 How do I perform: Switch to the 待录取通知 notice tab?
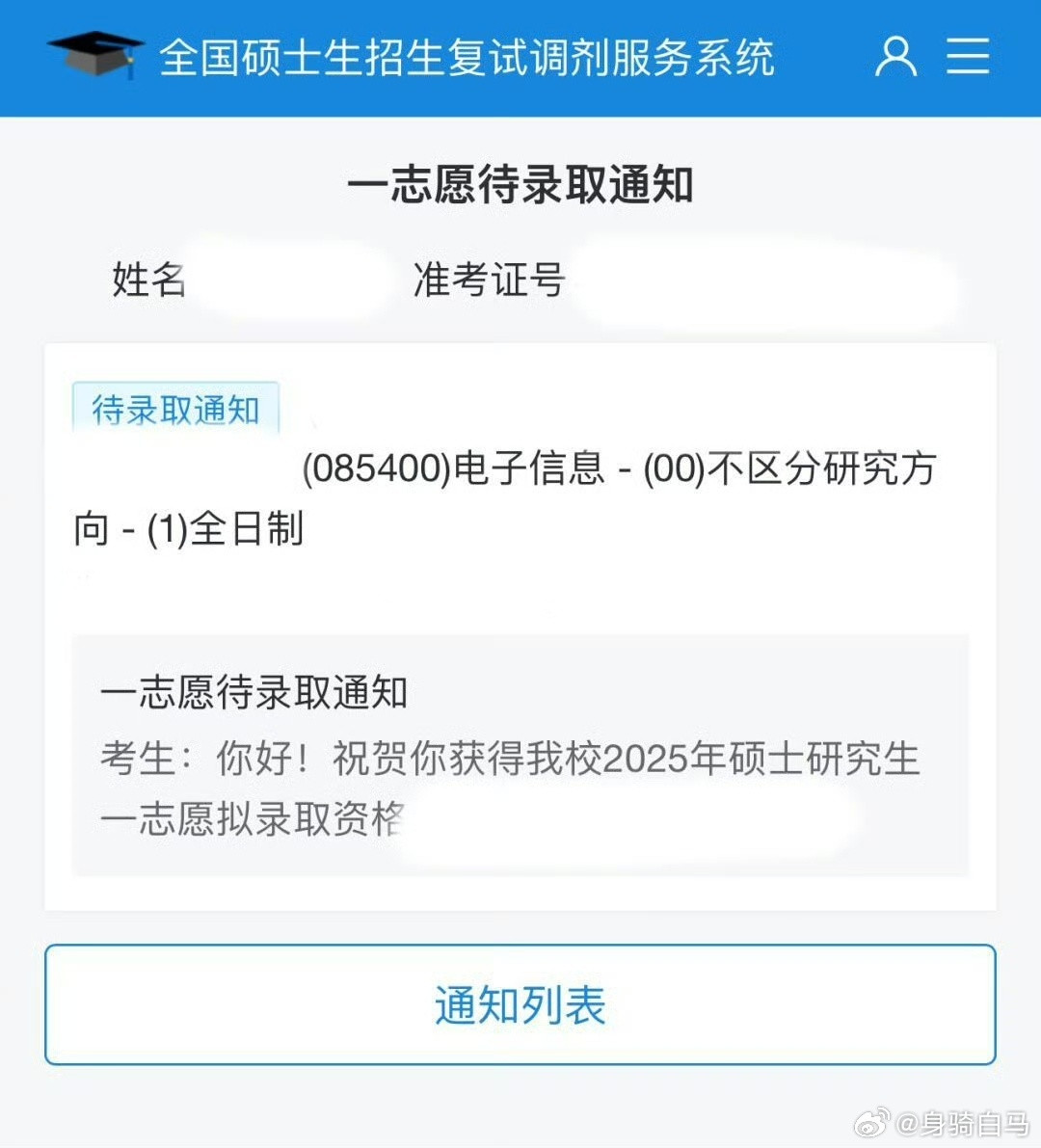[175, 409]
